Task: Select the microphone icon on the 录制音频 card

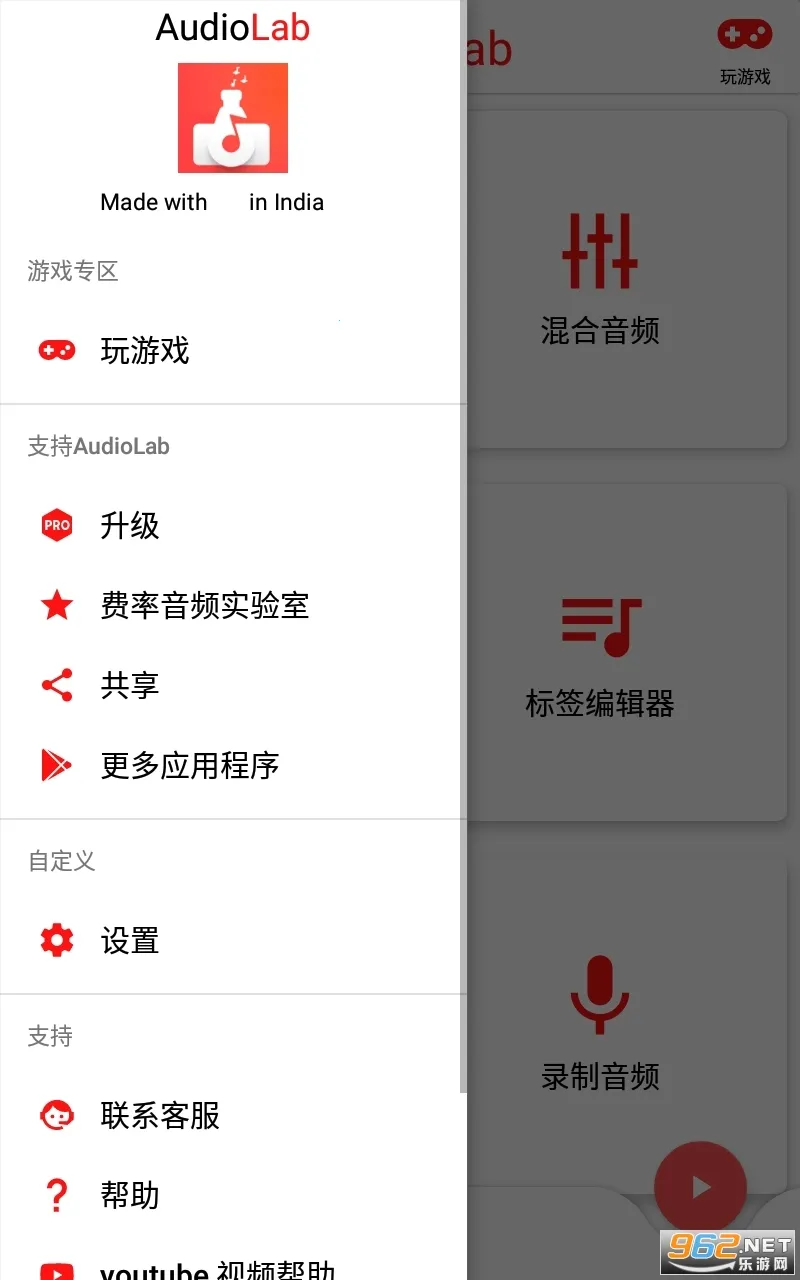Action: pos(599,994)
